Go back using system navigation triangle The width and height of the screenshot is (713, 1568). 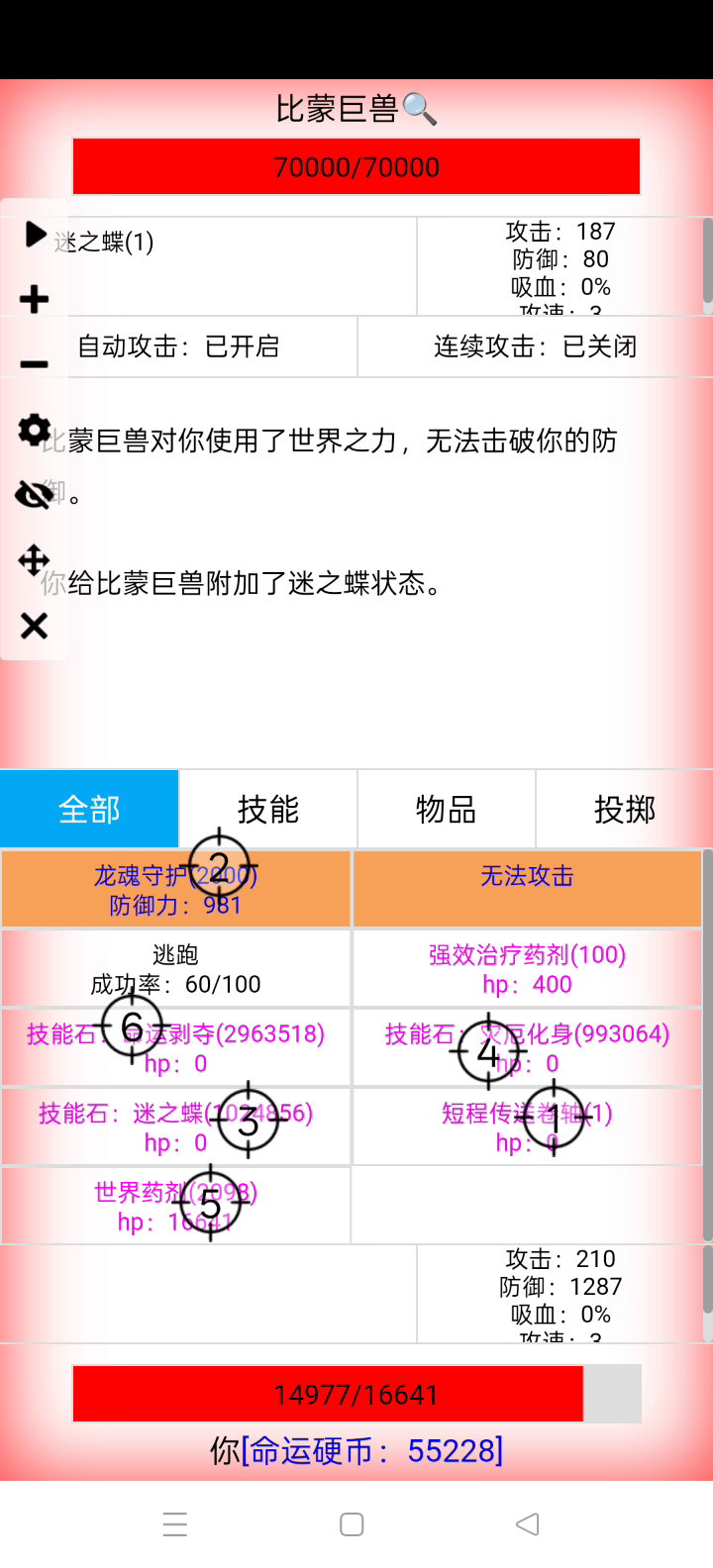click(x=528, y=1524)
